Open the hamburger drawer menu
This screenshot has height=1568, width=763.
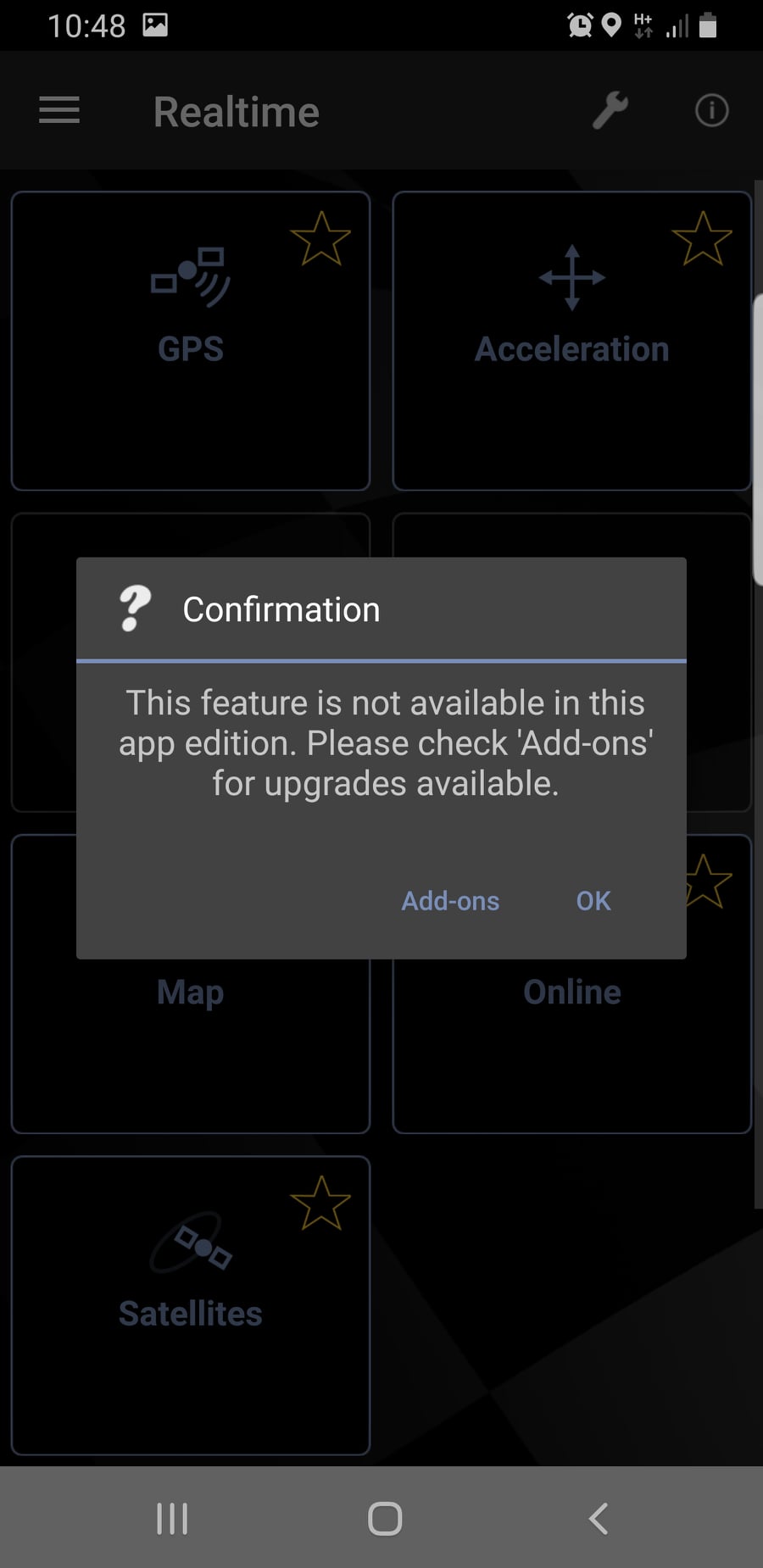coord(59,111)
